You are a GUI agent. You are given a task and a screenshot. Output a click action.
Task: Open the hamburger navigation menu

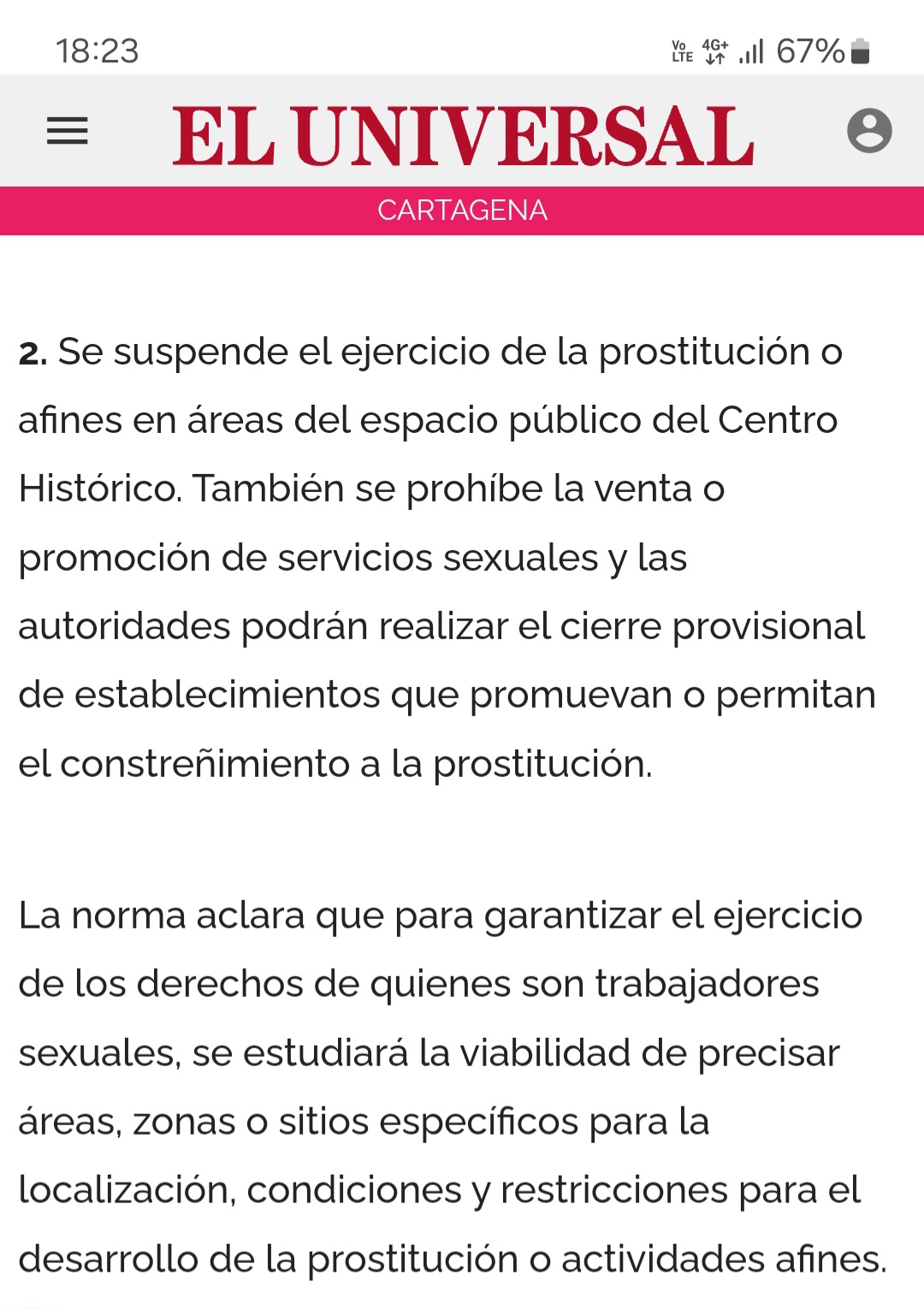[67, 131]
